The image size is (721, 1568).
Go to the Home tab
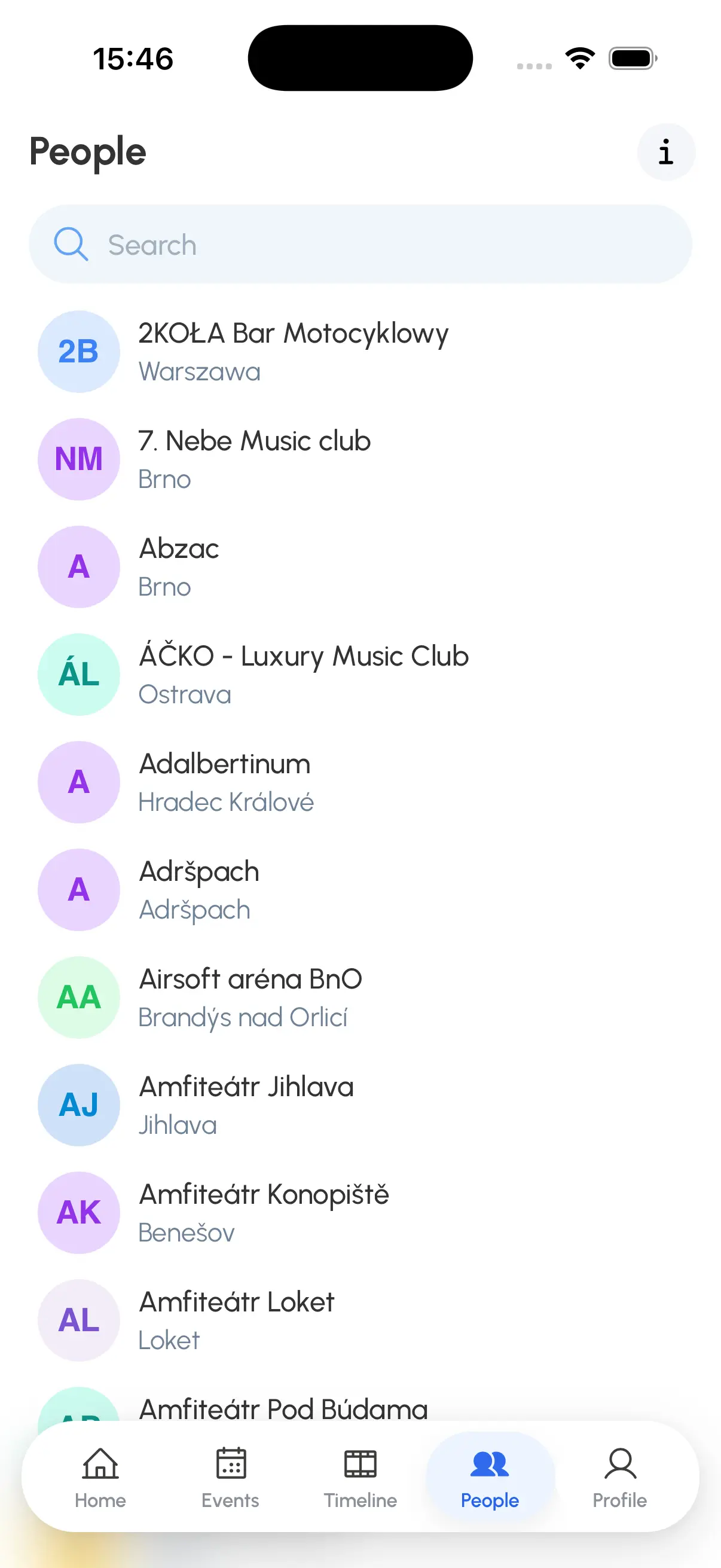(x=100, y=1477)
